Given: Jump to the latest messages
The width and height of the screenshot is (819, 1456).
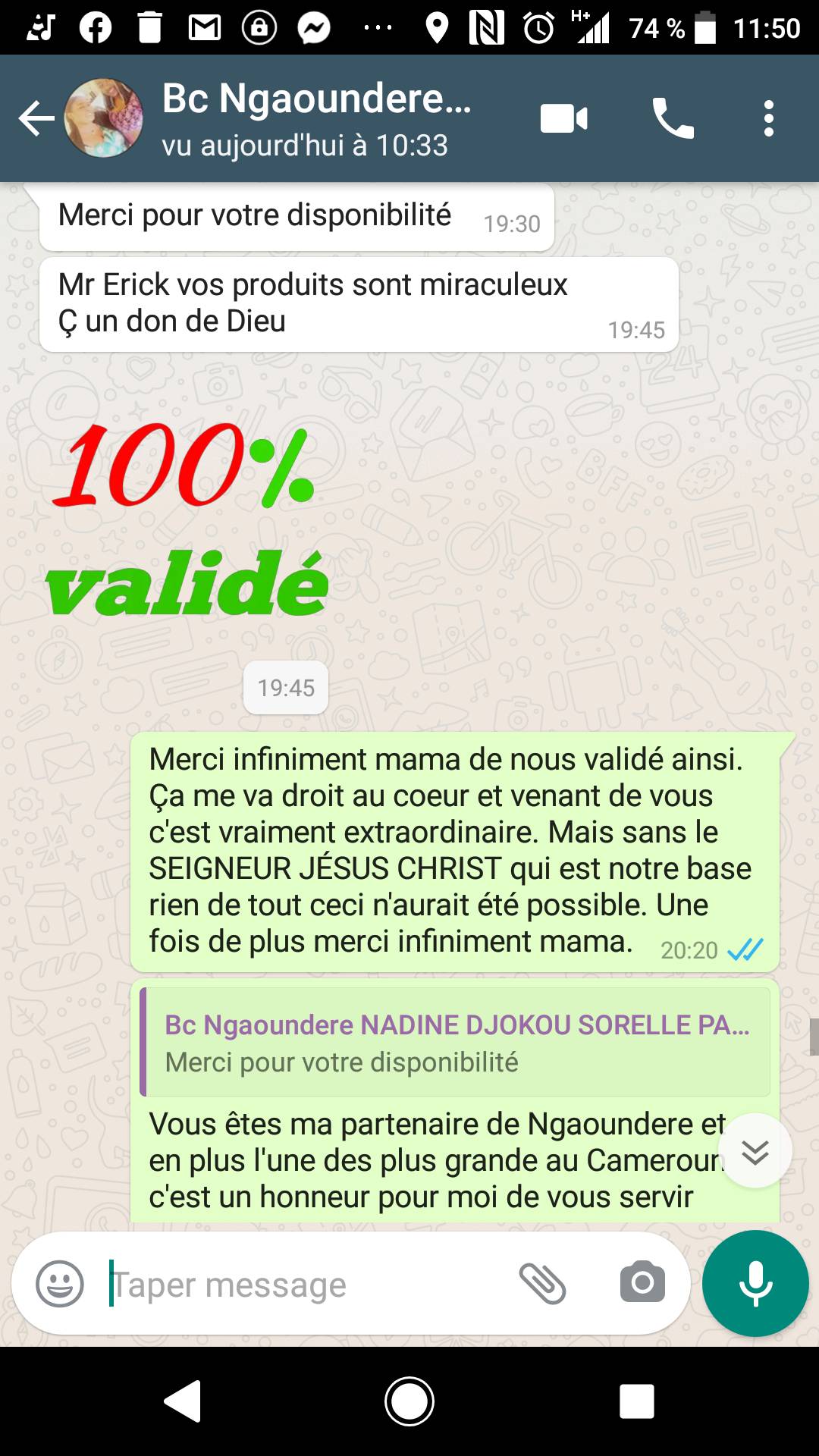Looking at the screenshot, I should pos(755,1151).
